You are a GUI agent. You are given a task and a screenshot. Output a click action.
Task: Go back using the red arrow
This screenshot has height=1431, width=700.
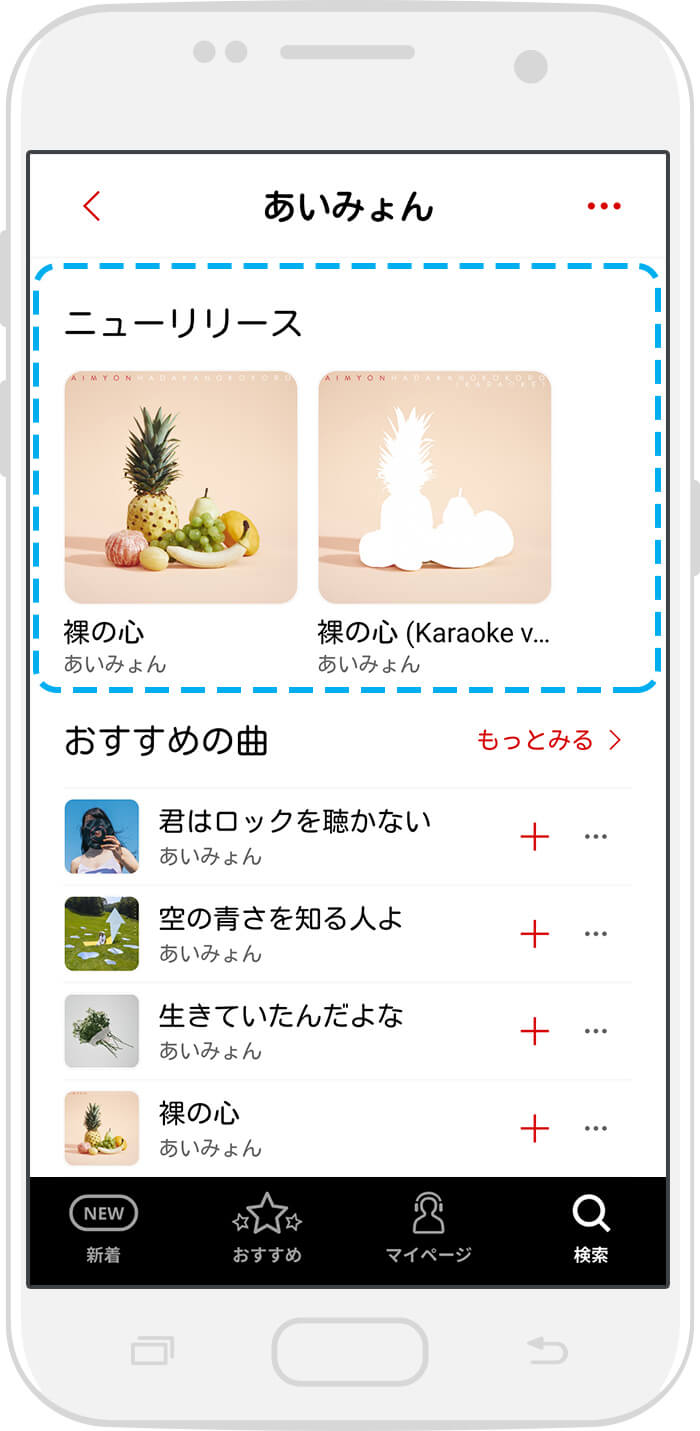tap(92, 206)
